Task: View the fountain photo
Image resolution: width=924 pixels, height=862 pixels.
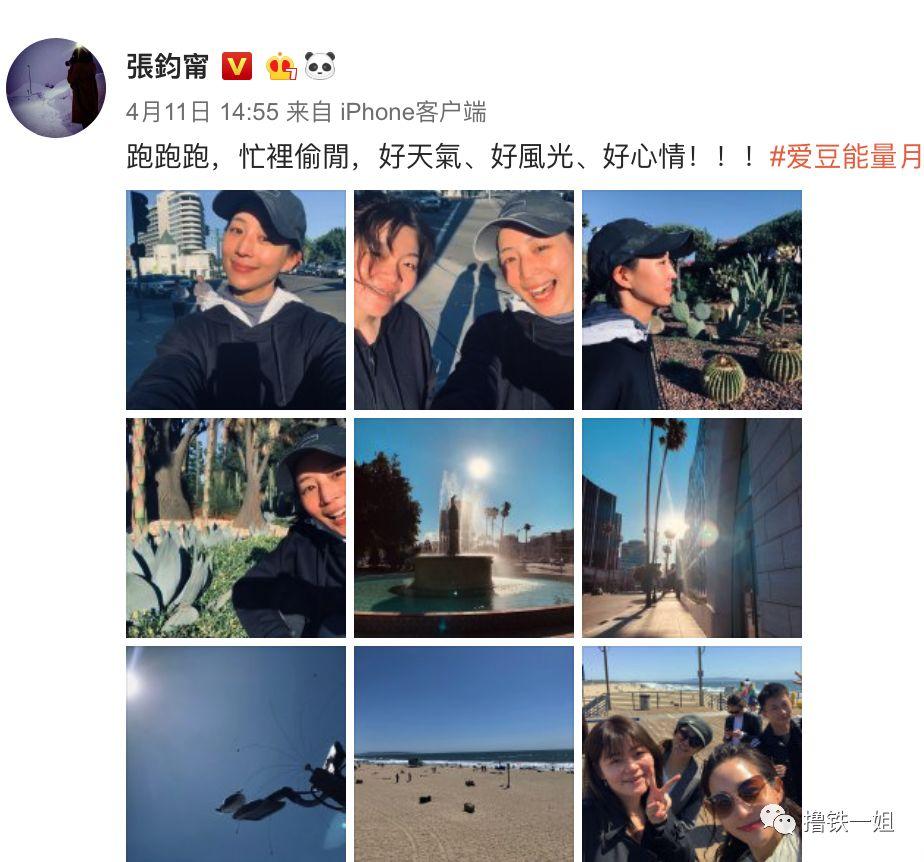Action: click(464, 528)
